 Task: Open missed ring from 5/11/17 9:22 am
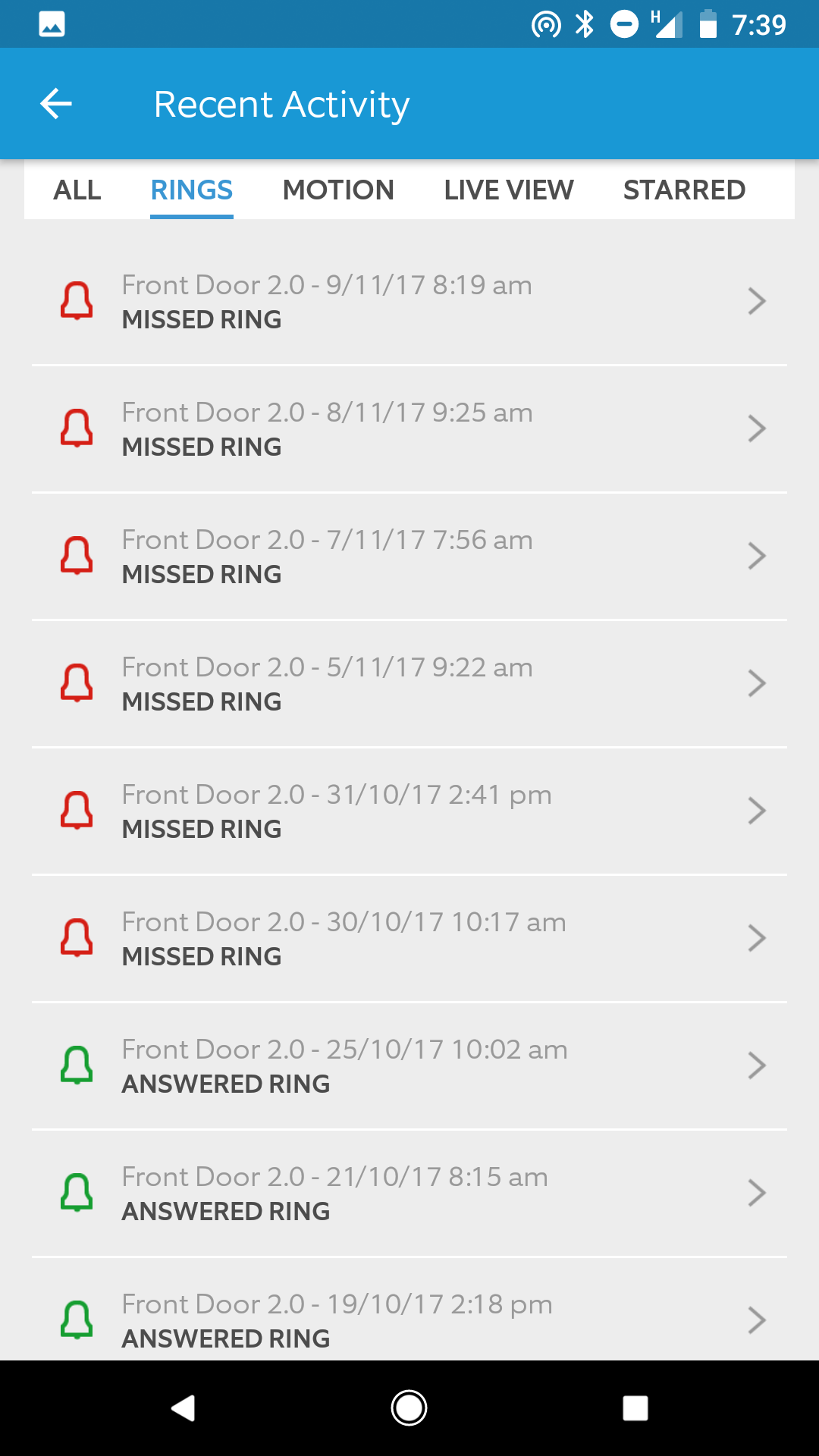(409, 683)
